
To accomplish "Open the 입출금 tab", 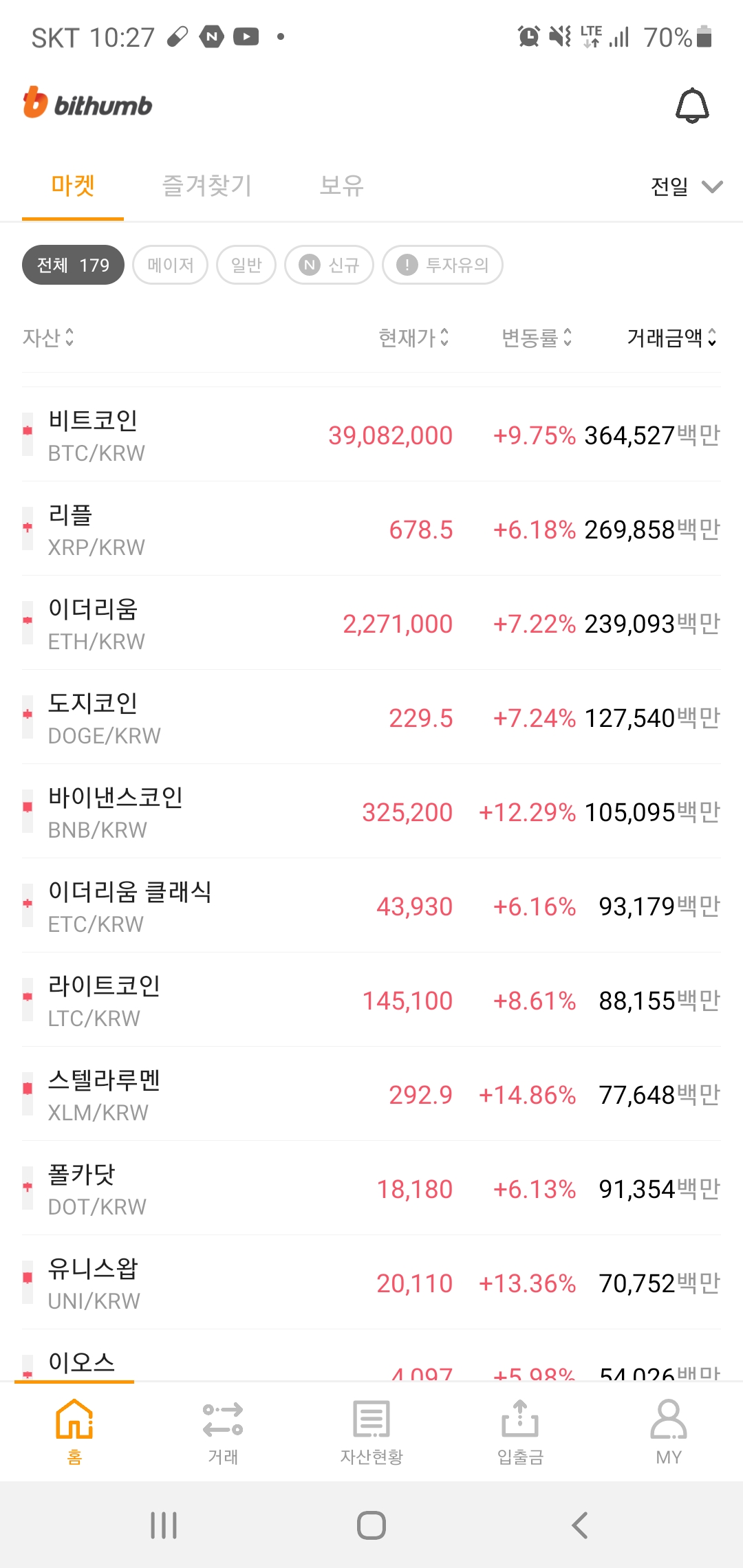I will point(520,1432).
